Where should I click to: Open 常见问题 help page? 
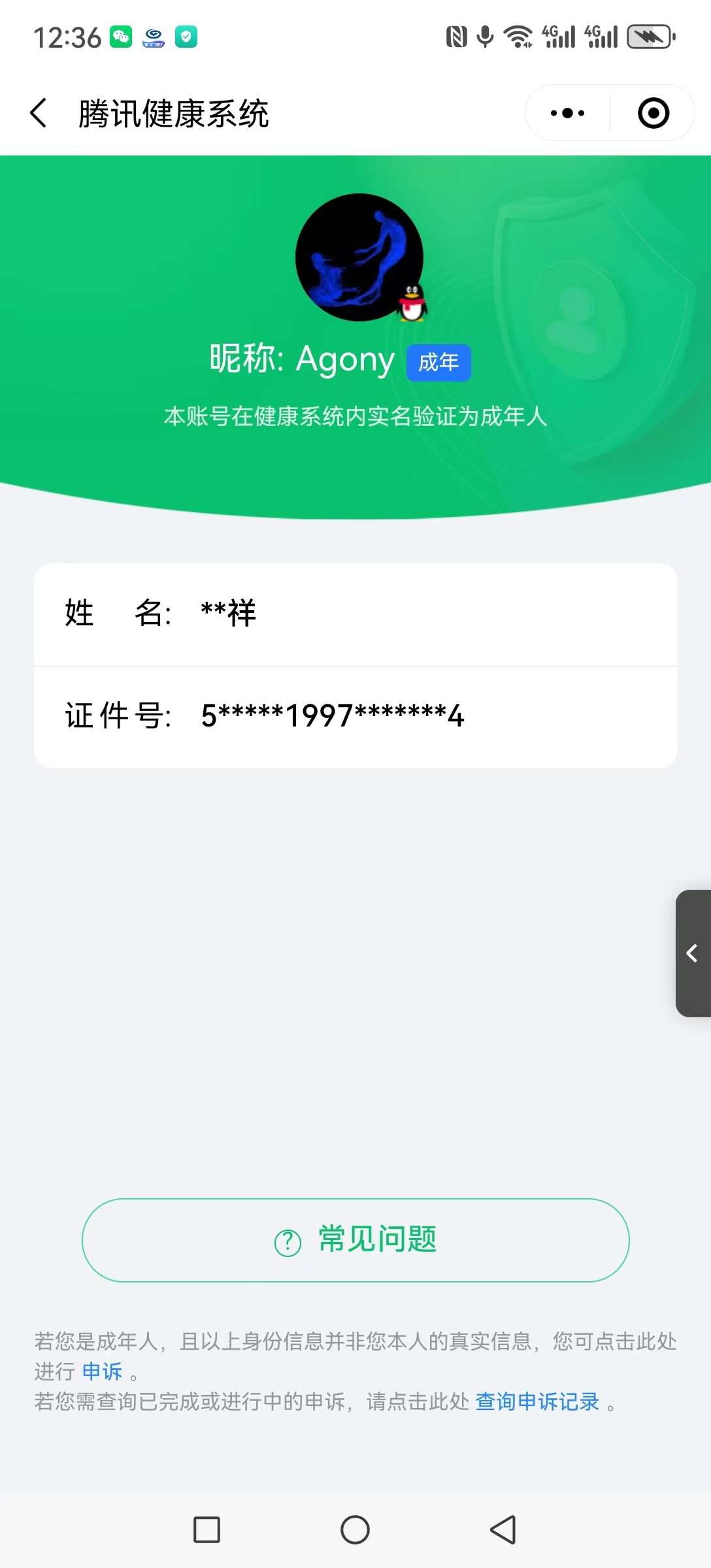pyautogui.click(x=355, y=1240)
